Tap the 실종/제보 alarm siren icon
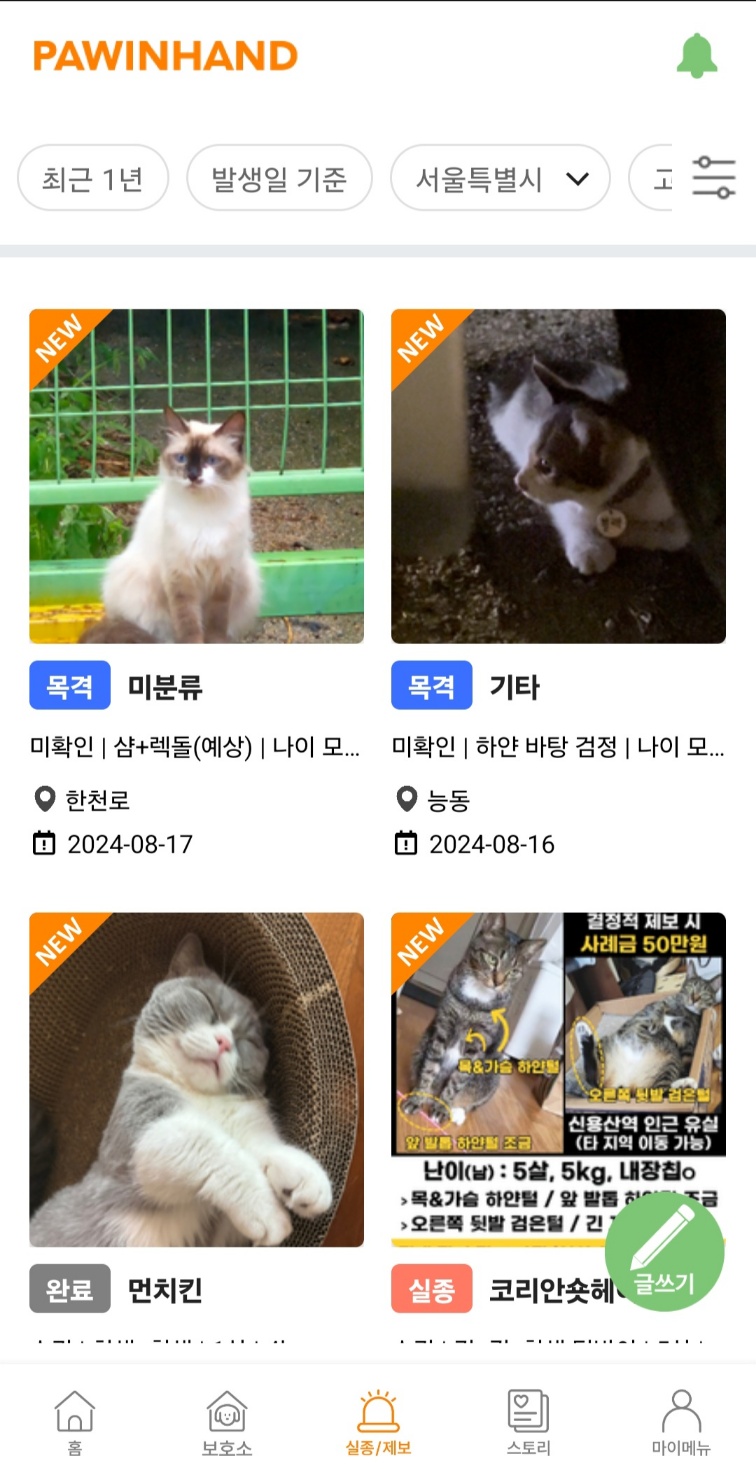This screenshot has width=756, height=1469. (x=378, y=1413)
